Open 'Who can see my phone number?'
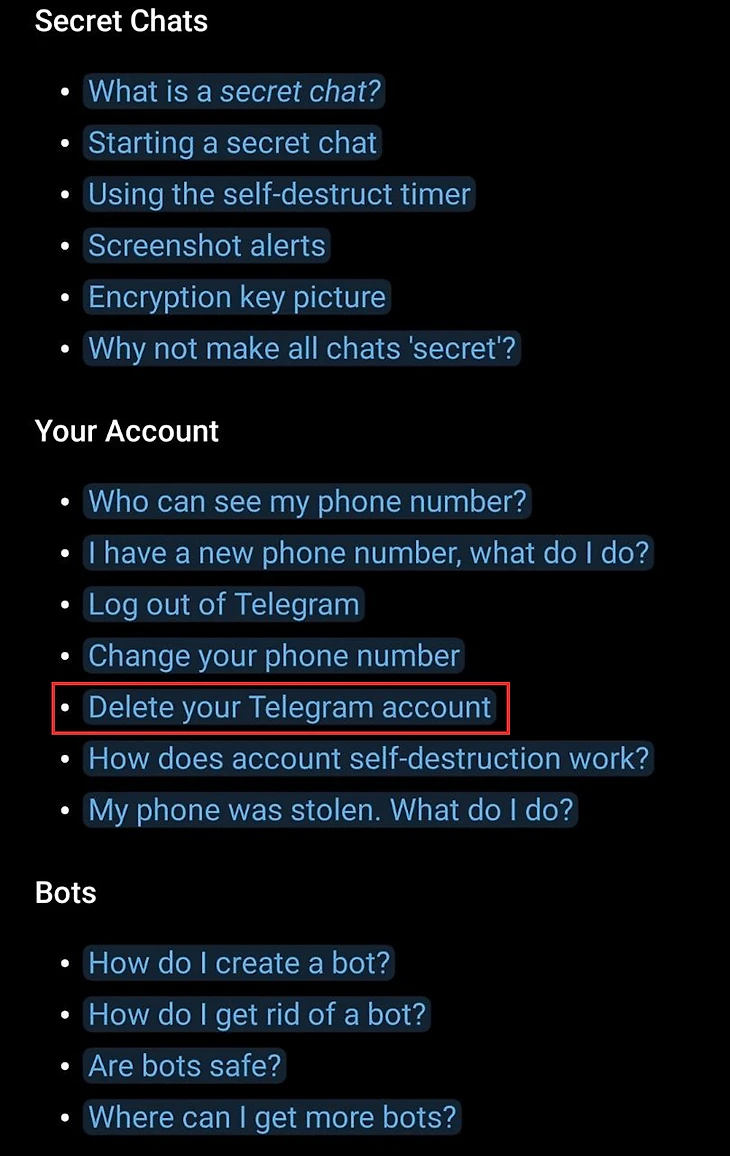730x1156 pixels. [x=307, y=501]
